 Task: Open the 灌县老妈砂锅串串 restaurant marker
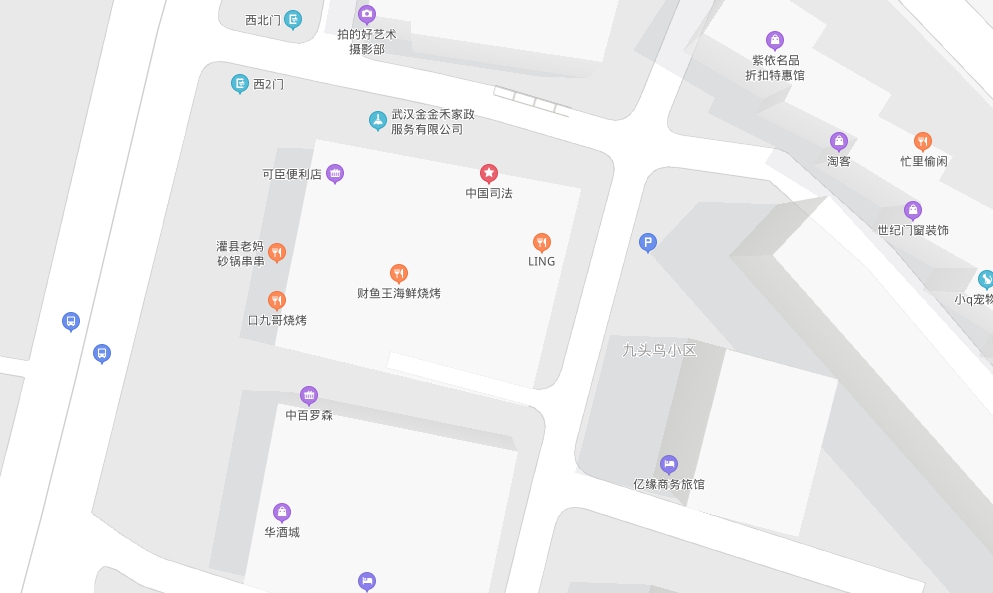point(277,252)
